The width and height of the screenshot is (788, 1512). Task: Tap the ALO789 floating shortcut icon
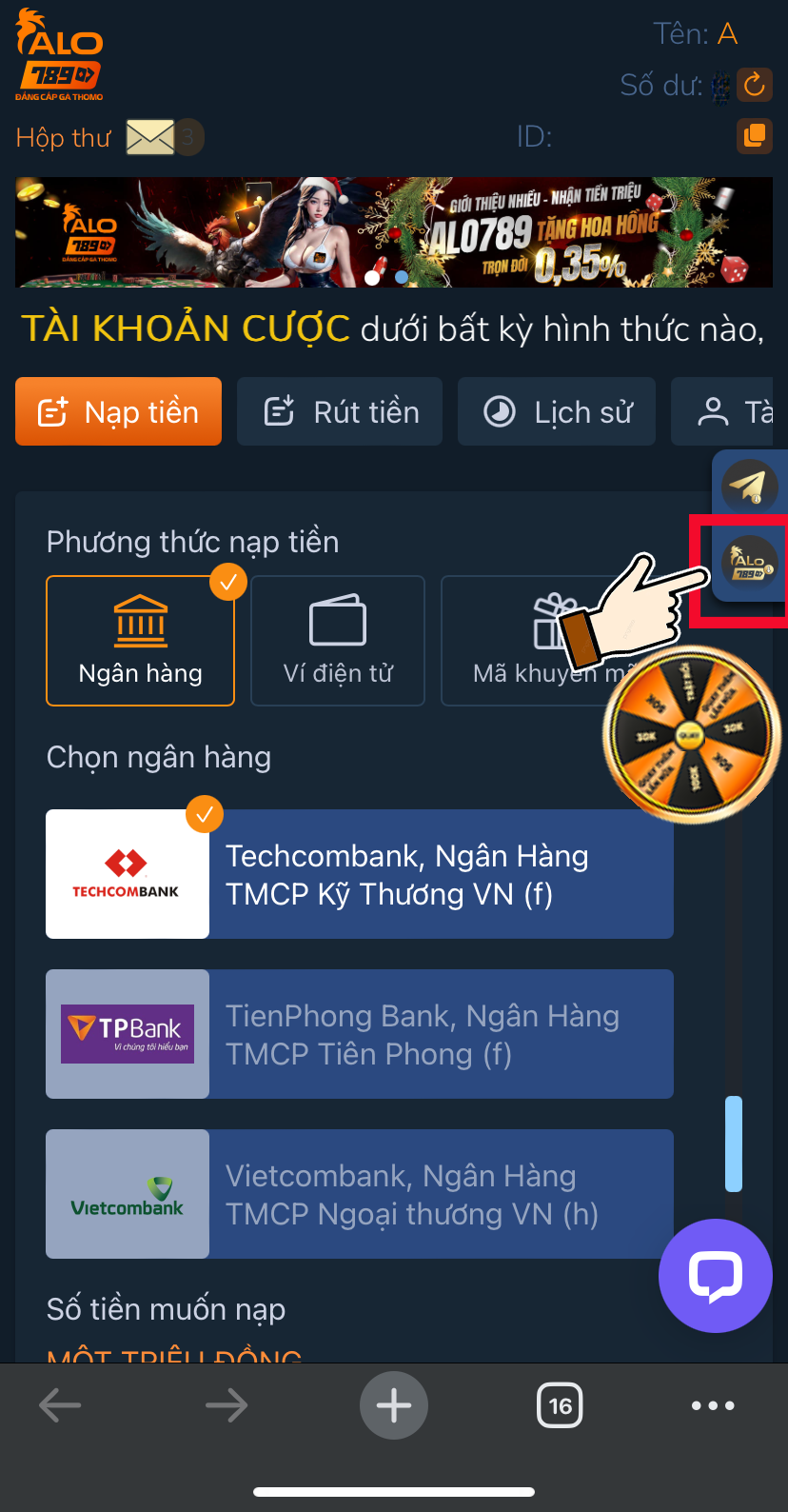750,562
